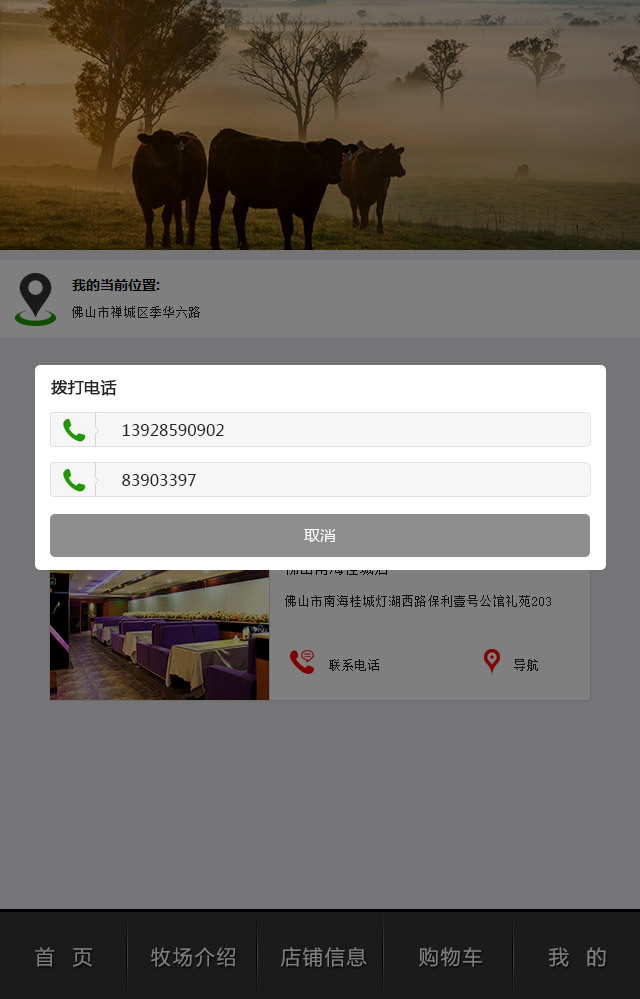This screenshot has width=640, height=999.
Task: Dial the number 83903397
Action: 320,480
